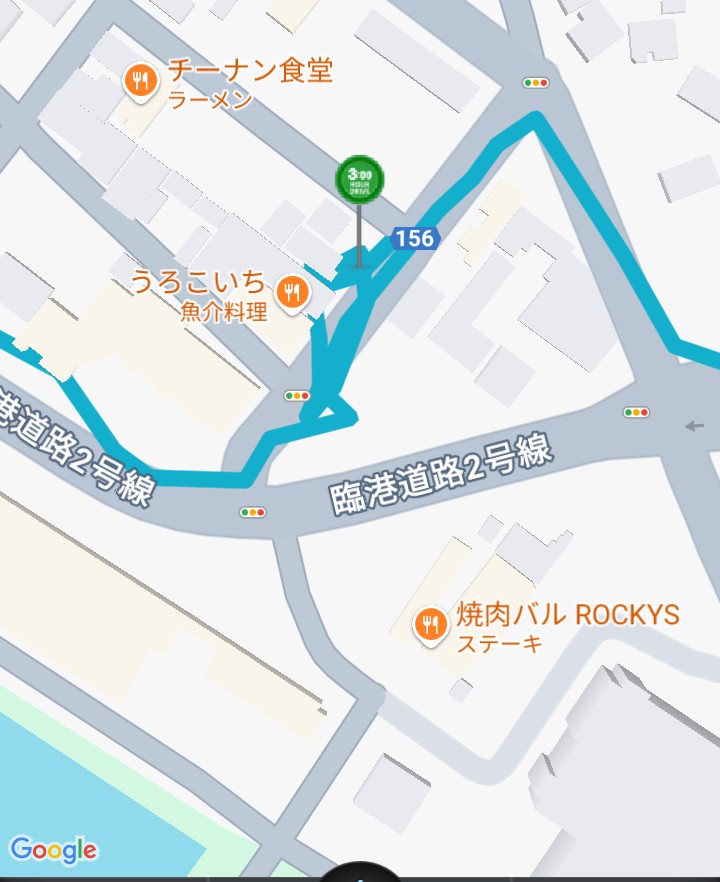Select the うろこいち seafood restaurant marker
Viewport: 720px width, 882px height.
(x=292, y=293)
